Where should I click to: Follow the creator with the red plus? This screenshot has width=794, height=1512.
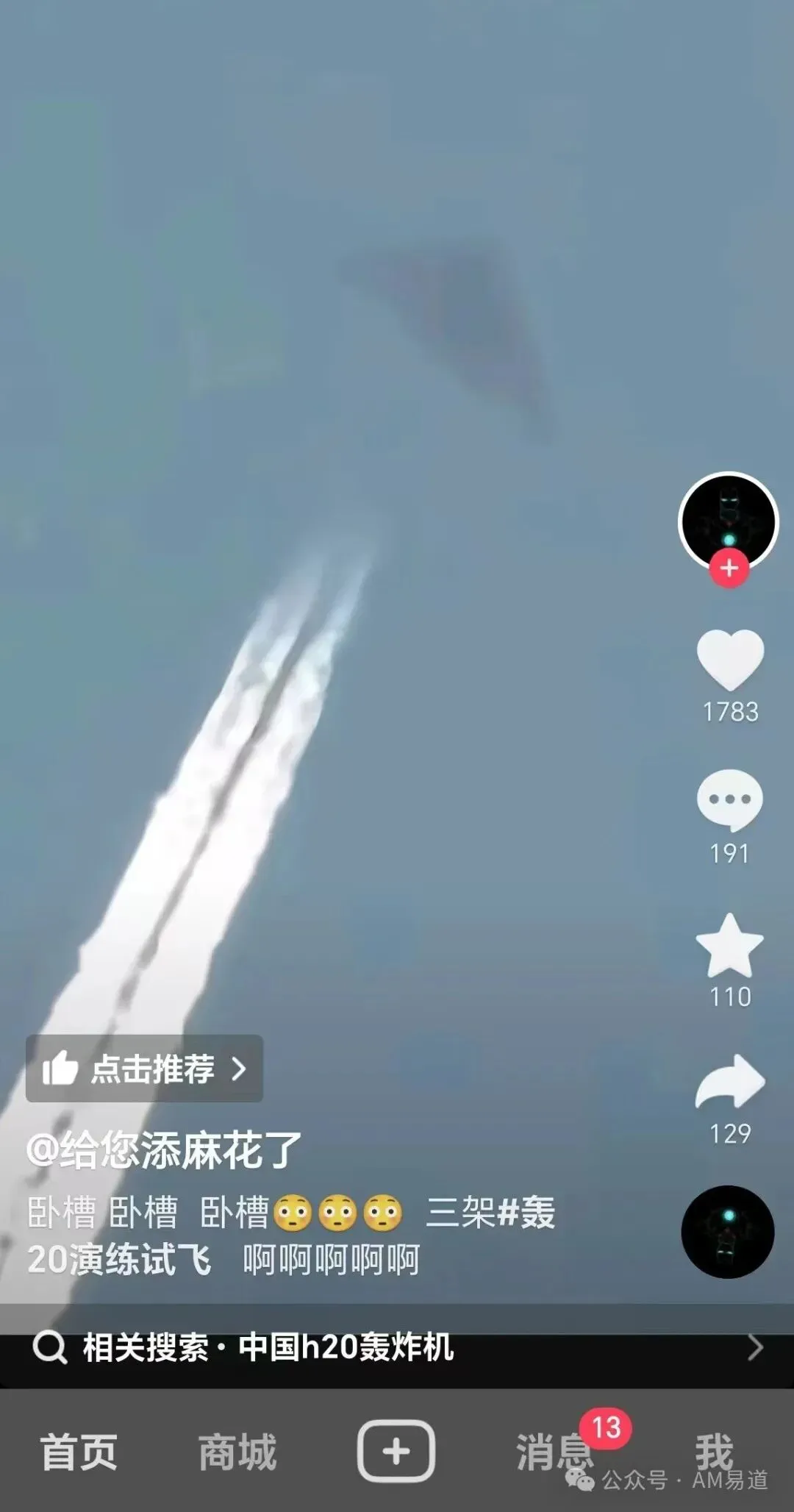click(x=729, y=568)
